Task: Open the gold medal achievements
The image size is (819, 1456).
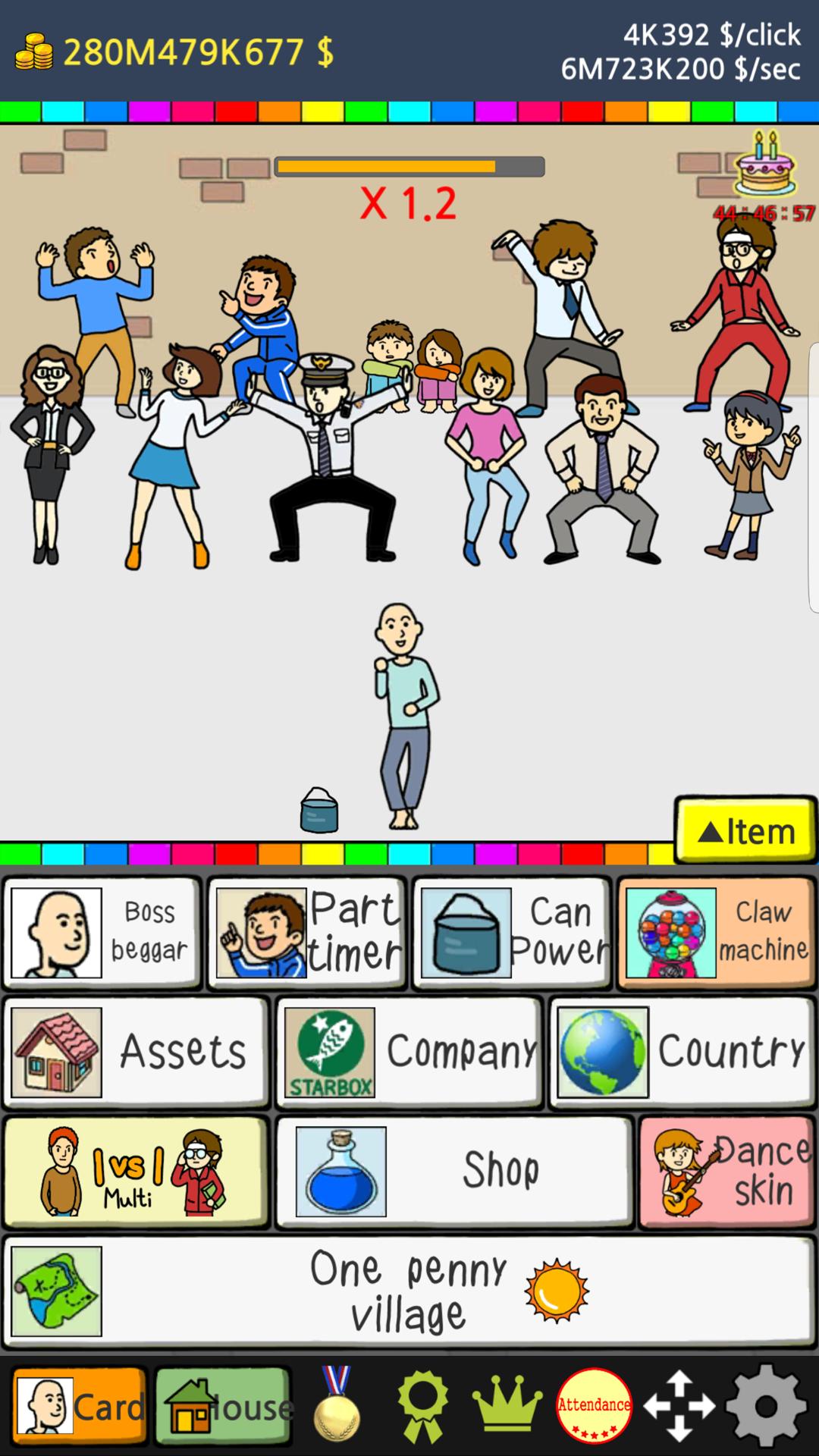Action: point(337,1404)
